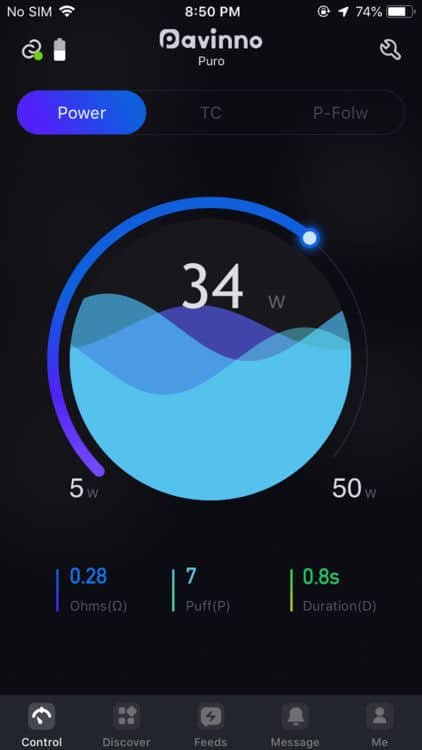Screen dimensions: 422x750
Task: Tap the wattage dial knob
Action: coord(310,238)
